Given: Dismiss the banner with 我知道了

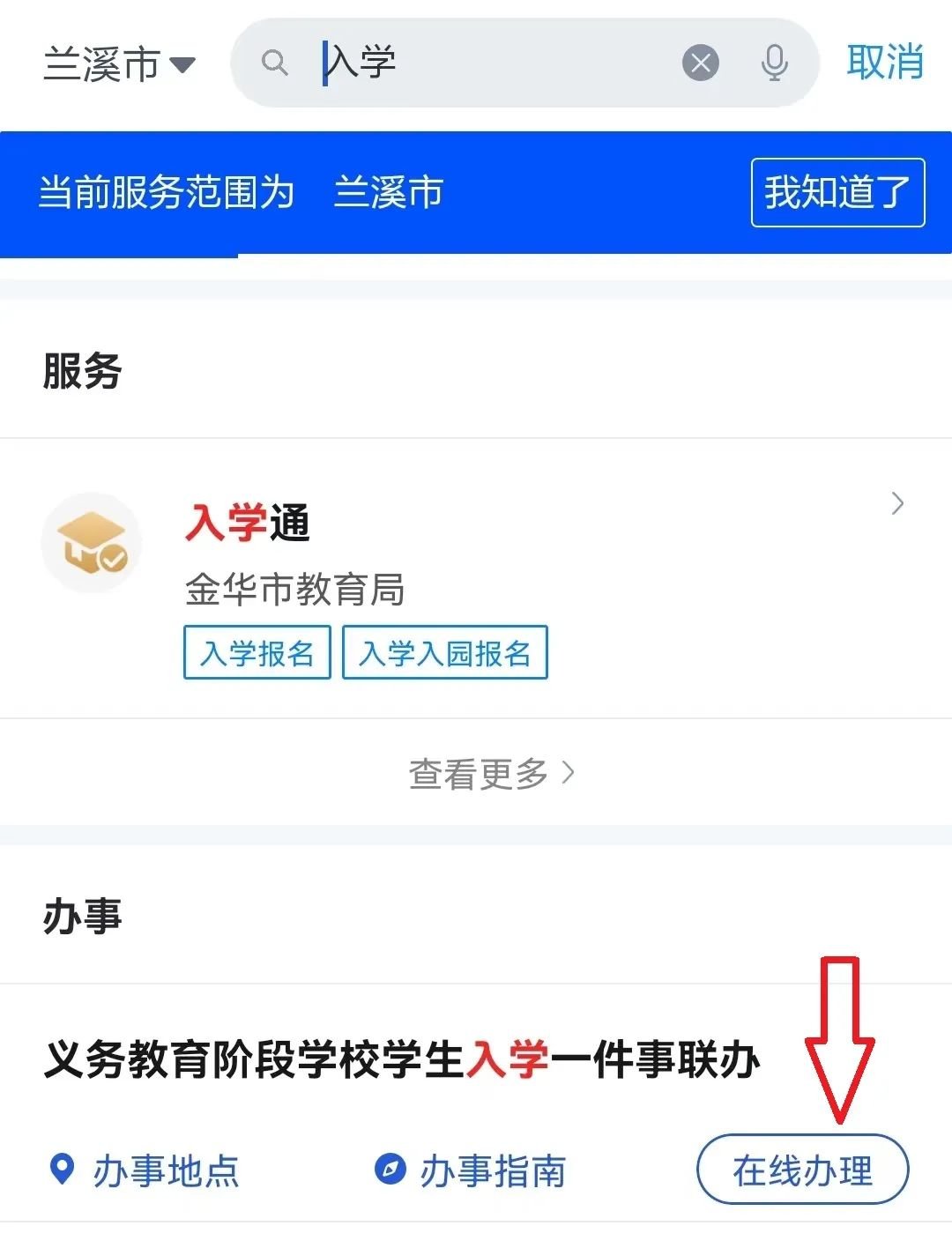Looking at the screenshot, I should click(837, 192).
